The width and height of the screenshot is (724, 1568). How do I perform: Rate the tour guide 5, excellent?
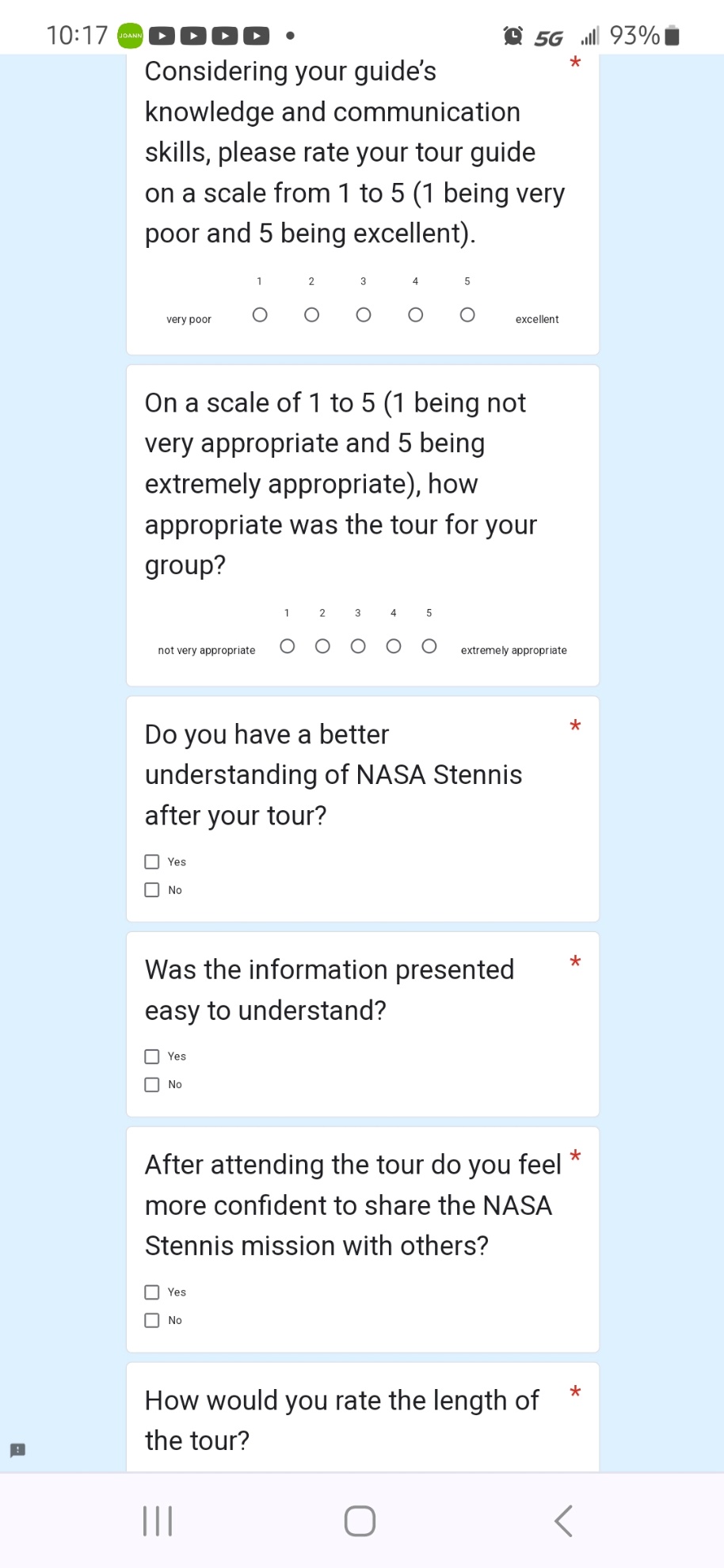[467, 315]
